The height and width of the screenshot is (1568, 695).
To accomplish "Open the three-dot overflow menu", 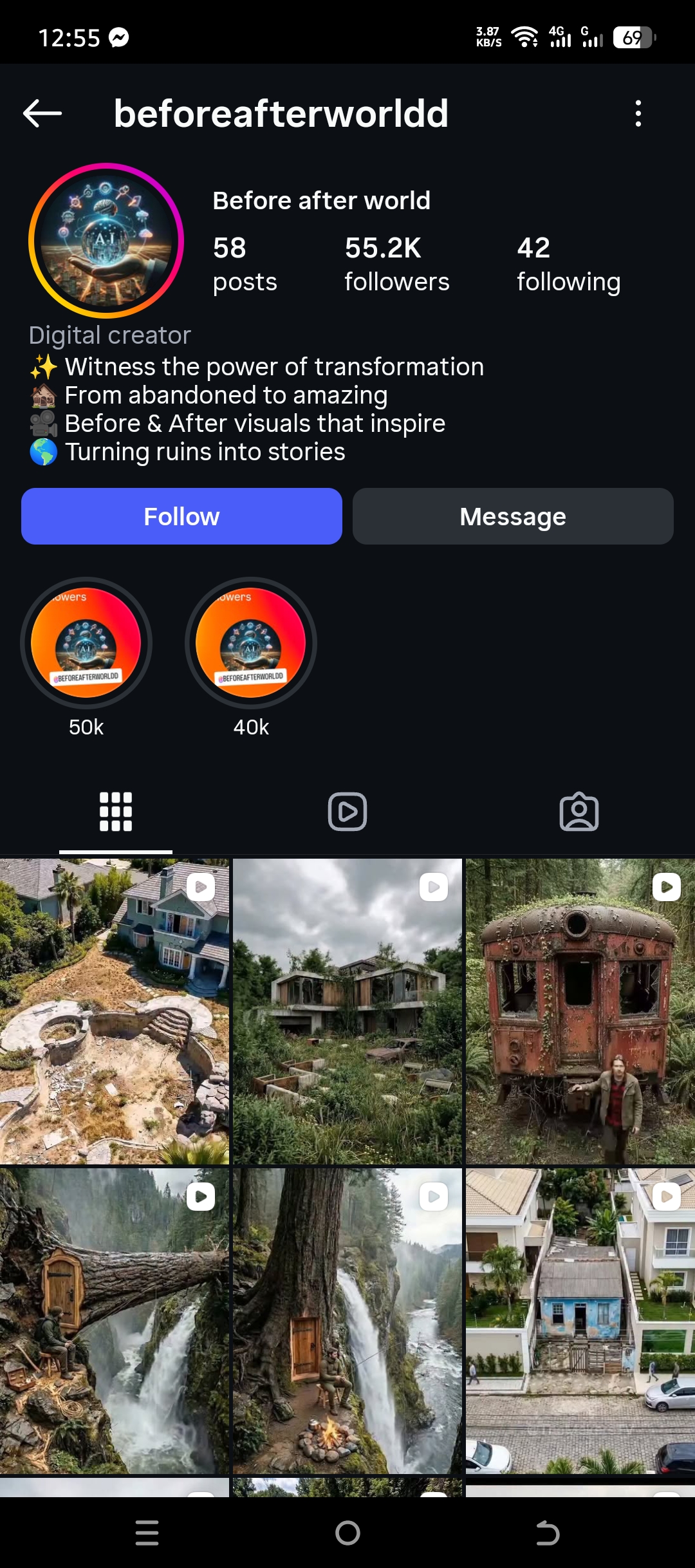I will [638, 113].
